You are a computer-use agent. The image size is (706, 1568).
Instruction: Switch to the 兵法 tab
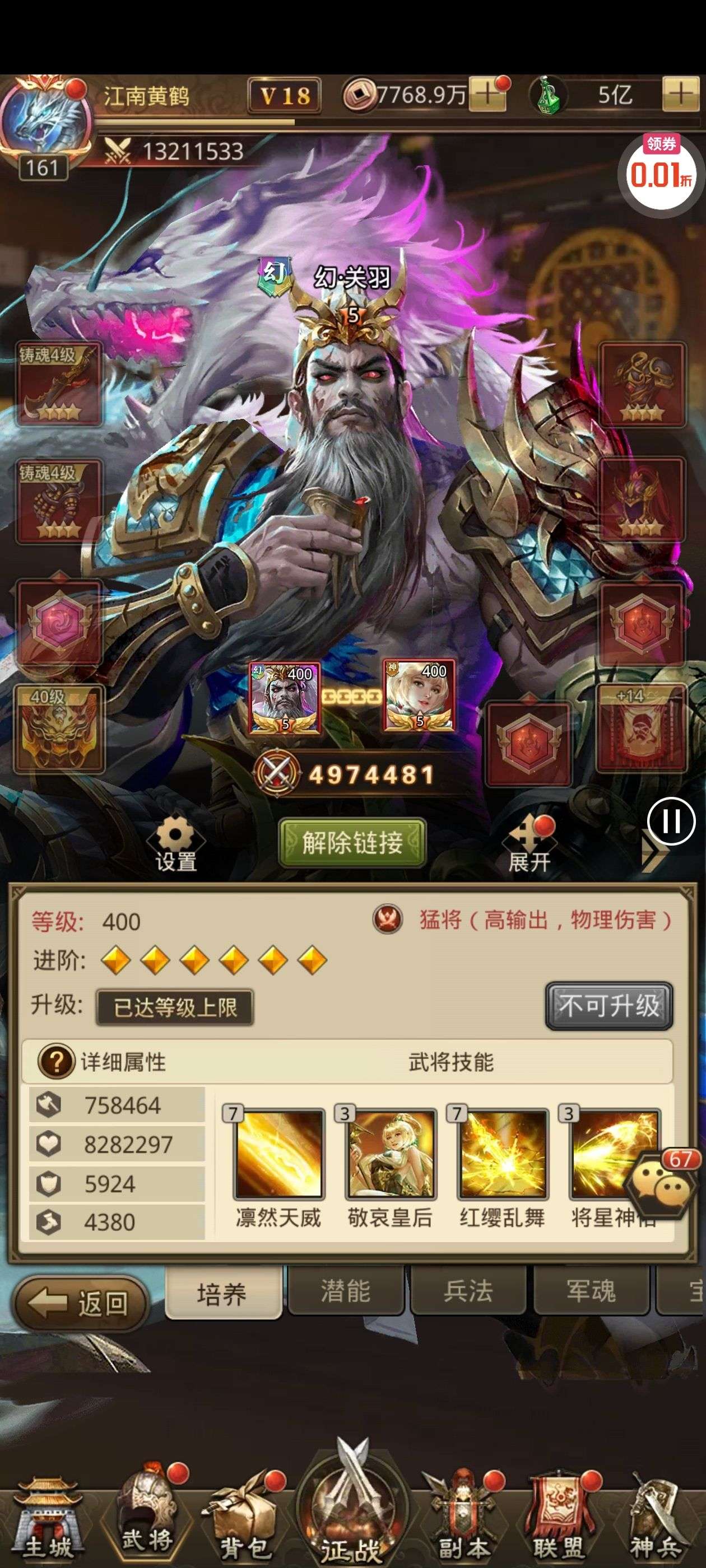click(x=468, y=1291)
